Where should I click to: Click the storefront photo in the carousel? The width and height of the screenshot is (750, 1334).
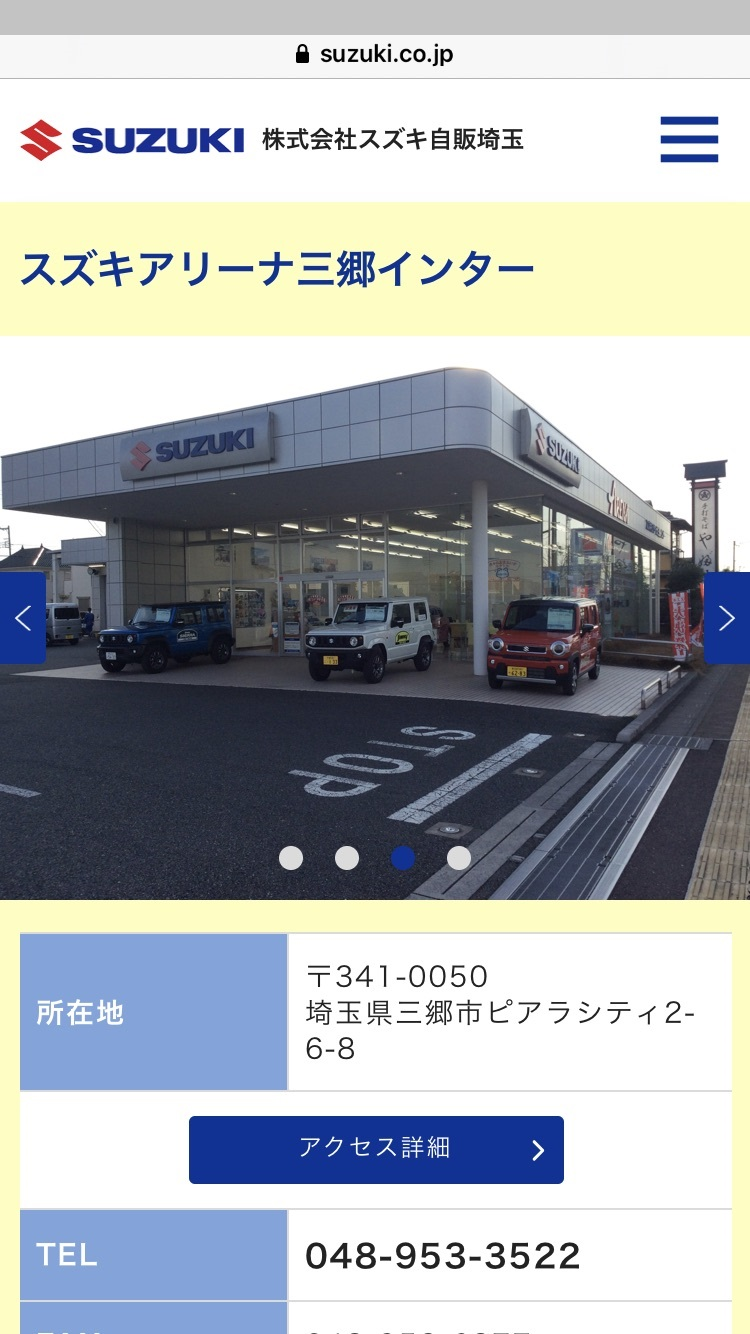coord(375,560)
